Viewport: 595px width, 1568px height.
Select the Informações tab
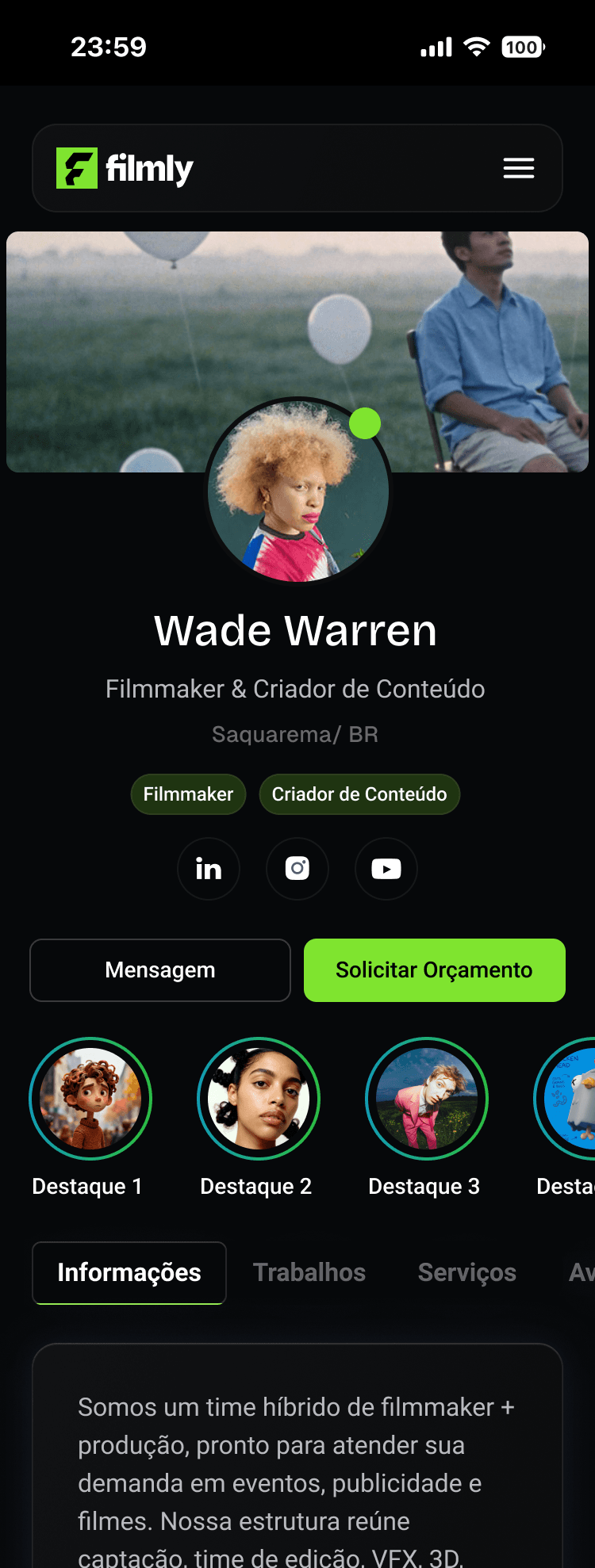click(129, 1272)
